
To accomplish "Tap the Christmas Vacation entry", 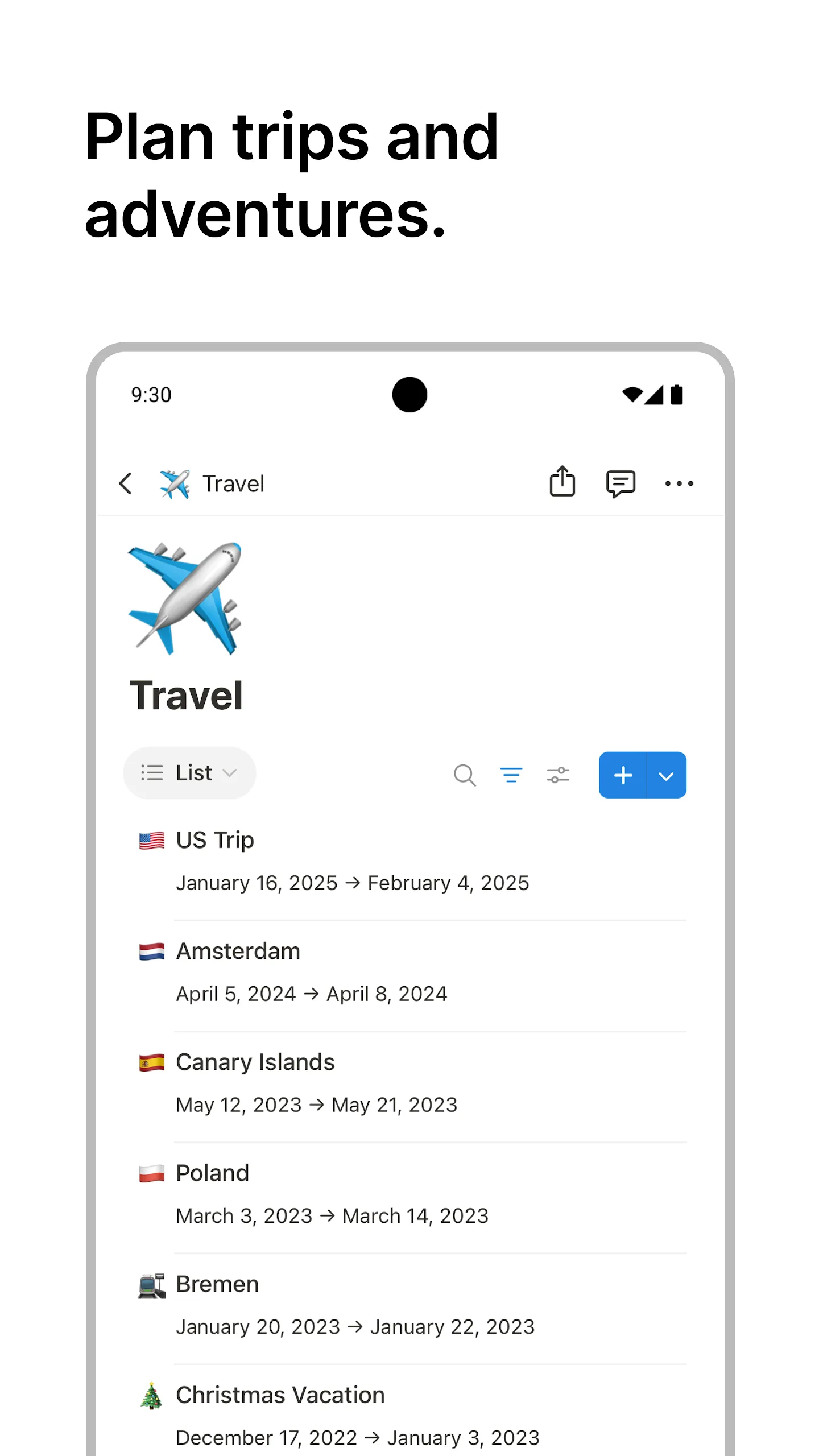I will click(280, 1395).
